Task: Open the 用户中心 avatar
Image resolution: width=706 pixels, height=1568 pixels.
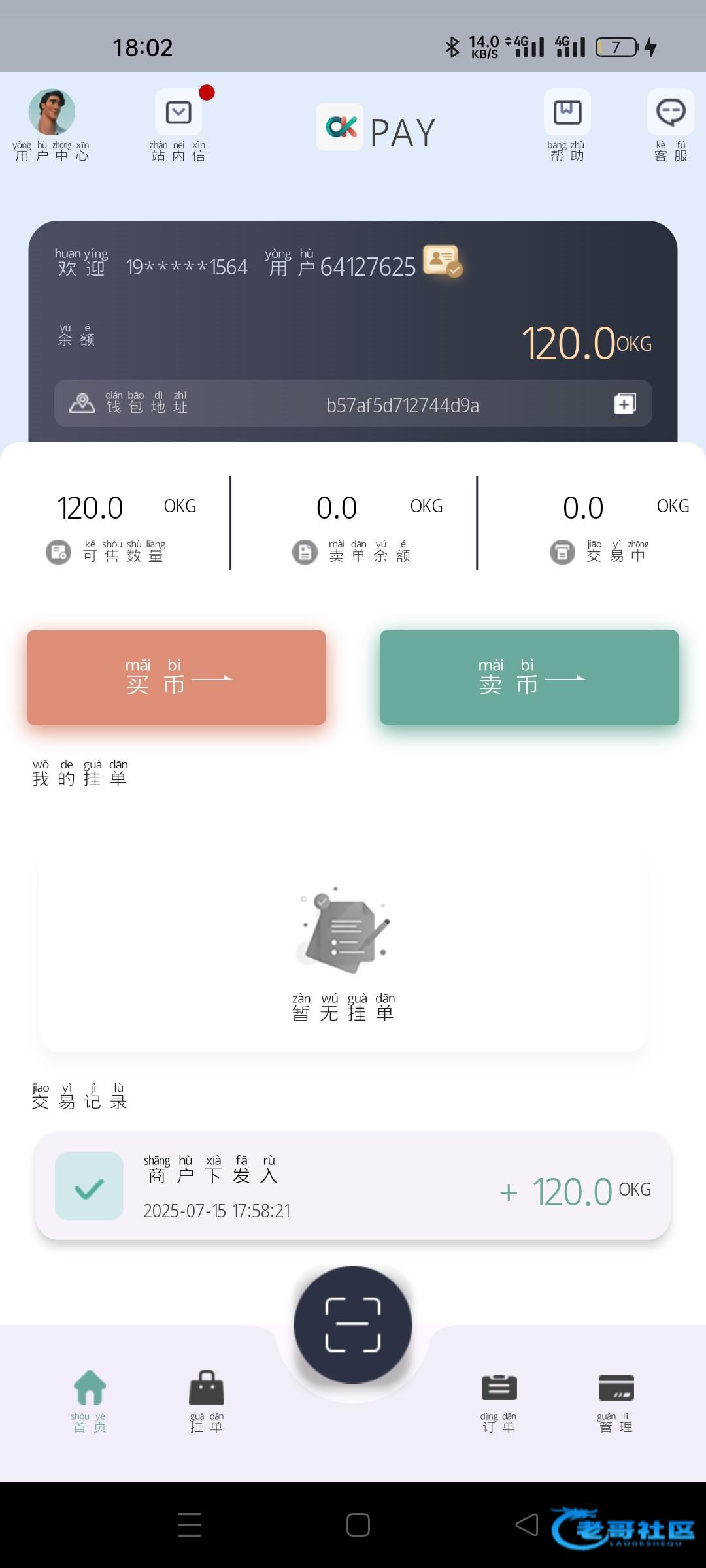Action: point(52,112)
